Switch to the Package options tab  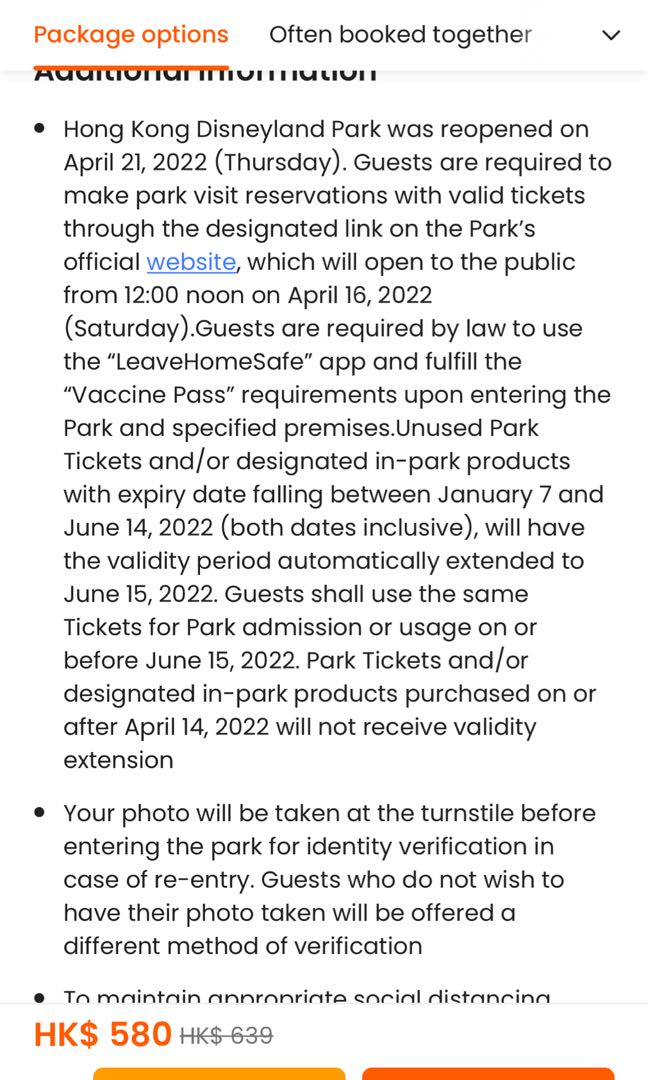point(131,34)
